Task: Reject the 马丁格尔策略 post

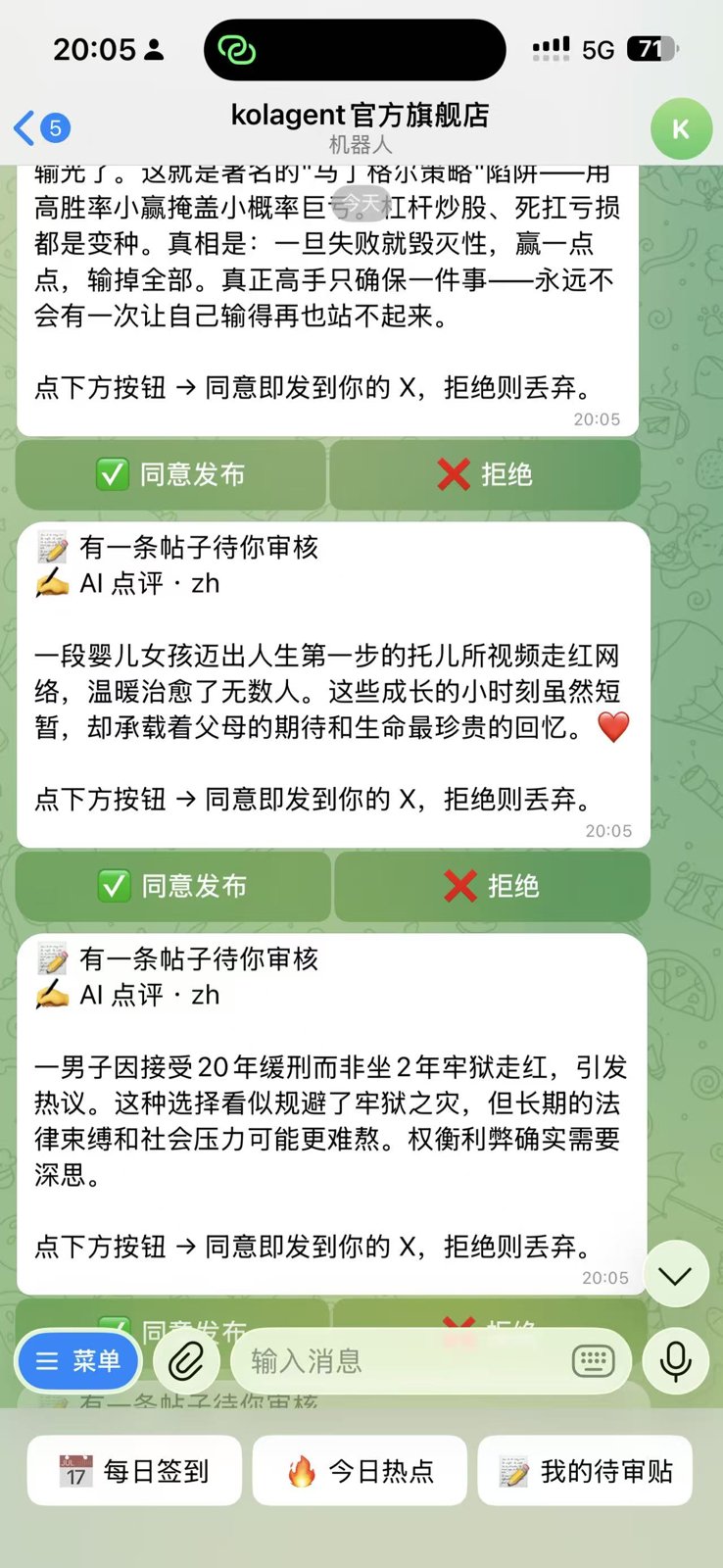Action: pos(485,474)
